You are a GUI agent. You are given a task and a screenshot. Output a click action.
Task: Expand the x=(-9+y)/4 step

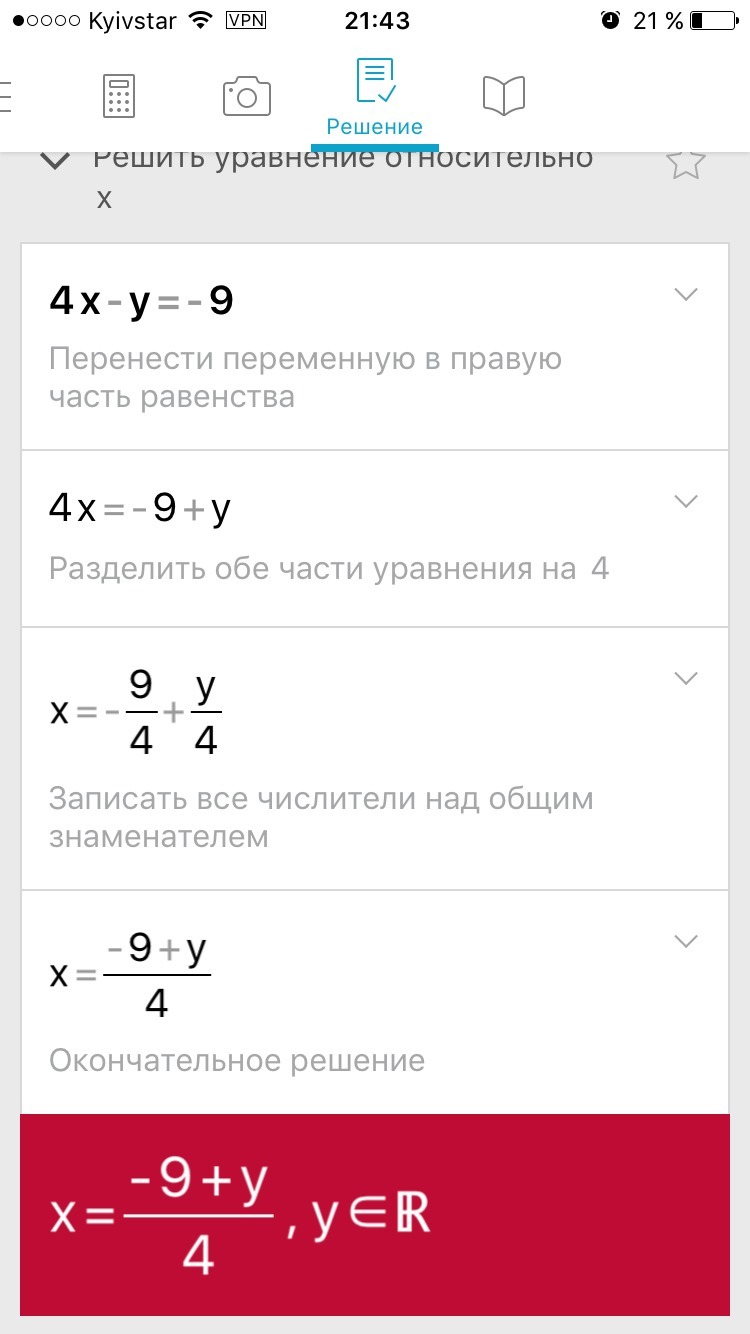[x=685, y=941]
